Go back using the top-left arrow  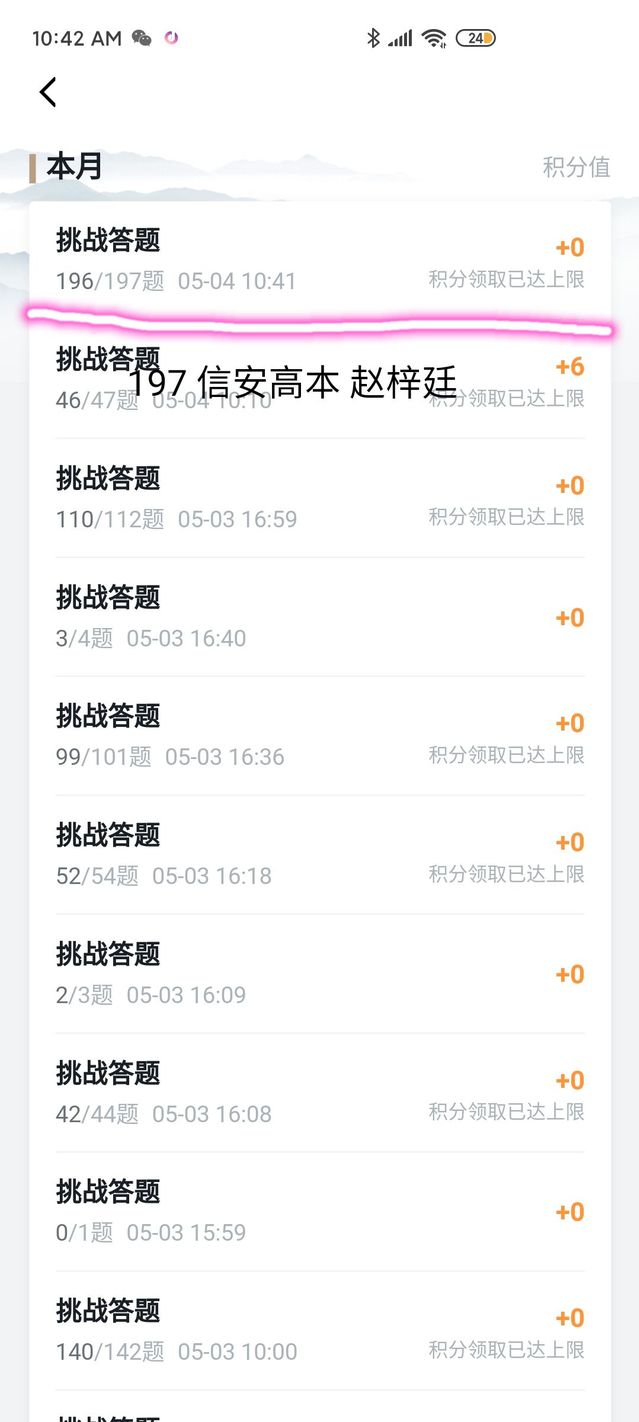[x=48, y=92]
